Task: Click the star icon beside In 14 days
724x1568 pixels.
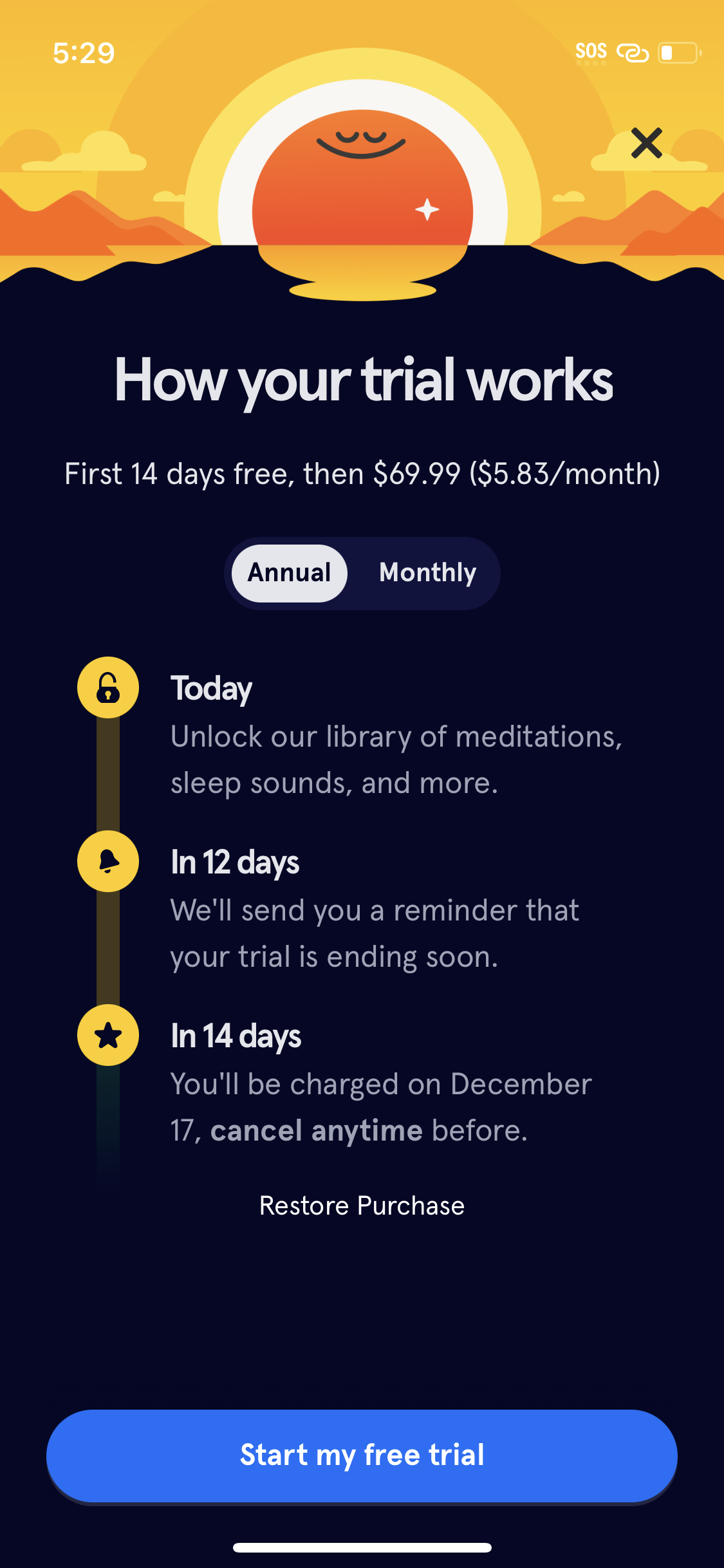Action: click(107, 1034)
